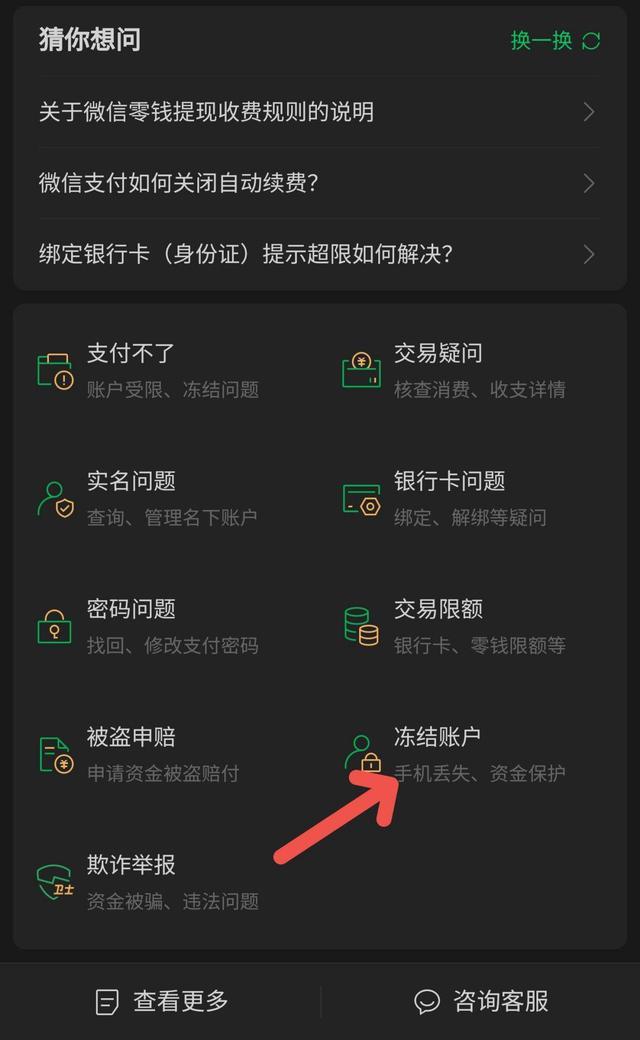The height and width of the screenshot is (1040, 640).
Task: Open 被盗申赔 claim option
Action: click(x=148, y=754)
